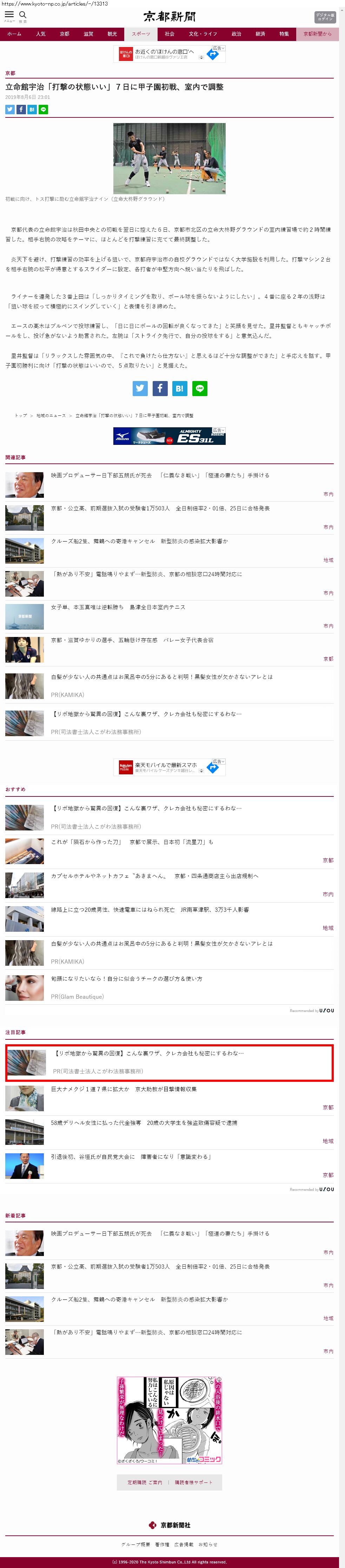Open カプセルホテルやネットカフェ article

[154, 876]
